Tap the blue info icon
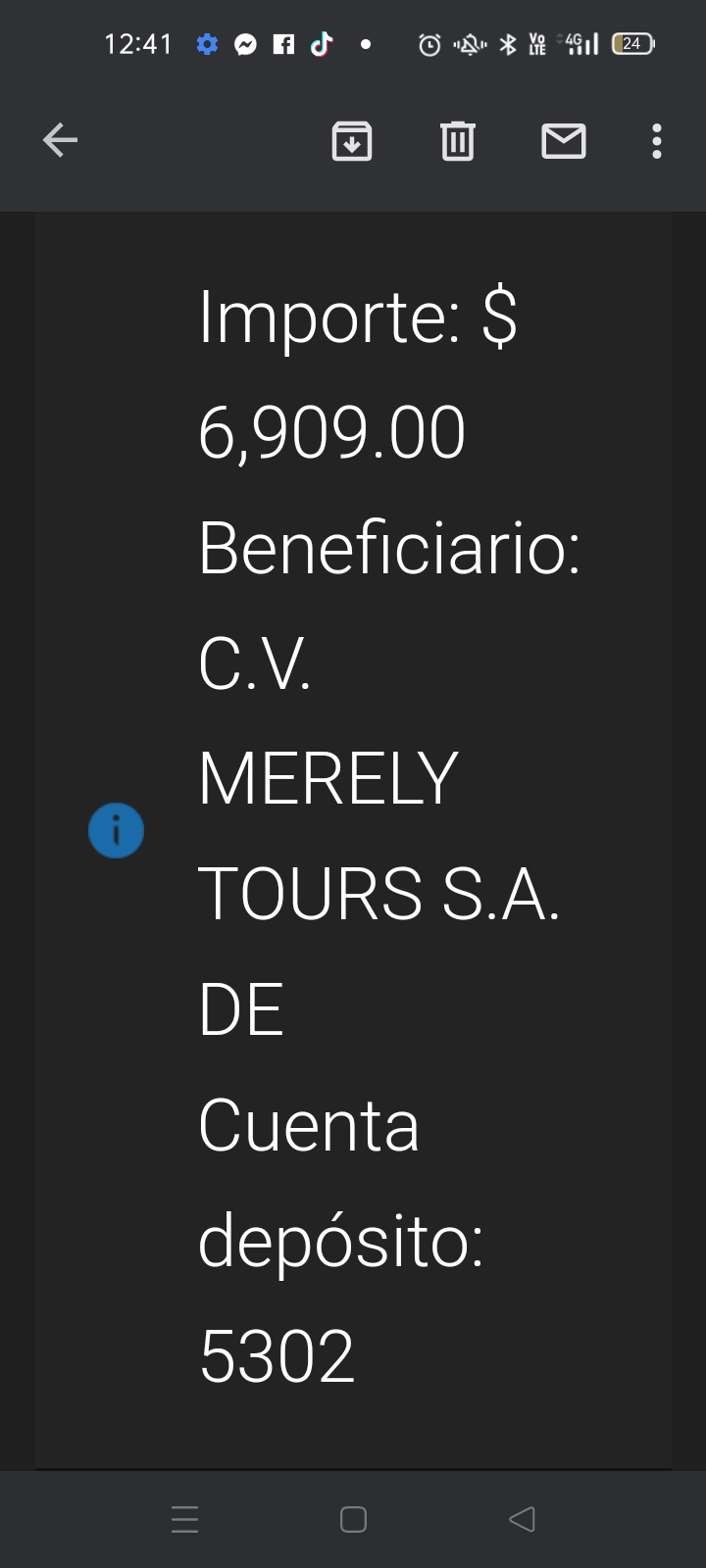 (x=116, y=831)
